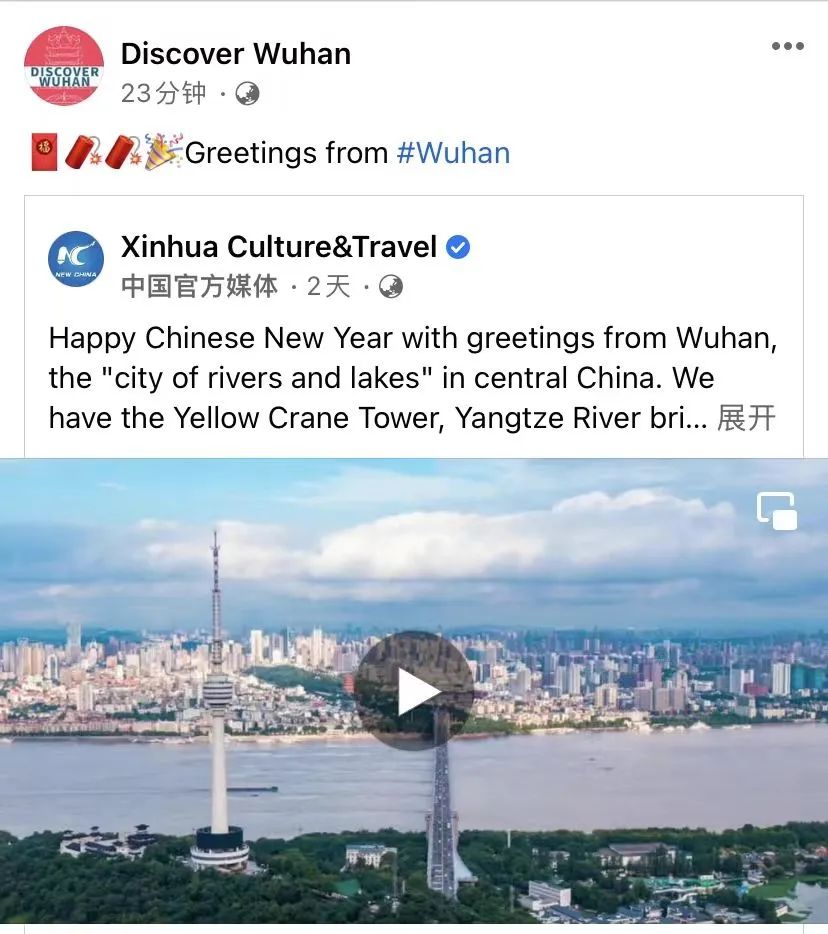Play the Wuhan video

click(414, 691)
